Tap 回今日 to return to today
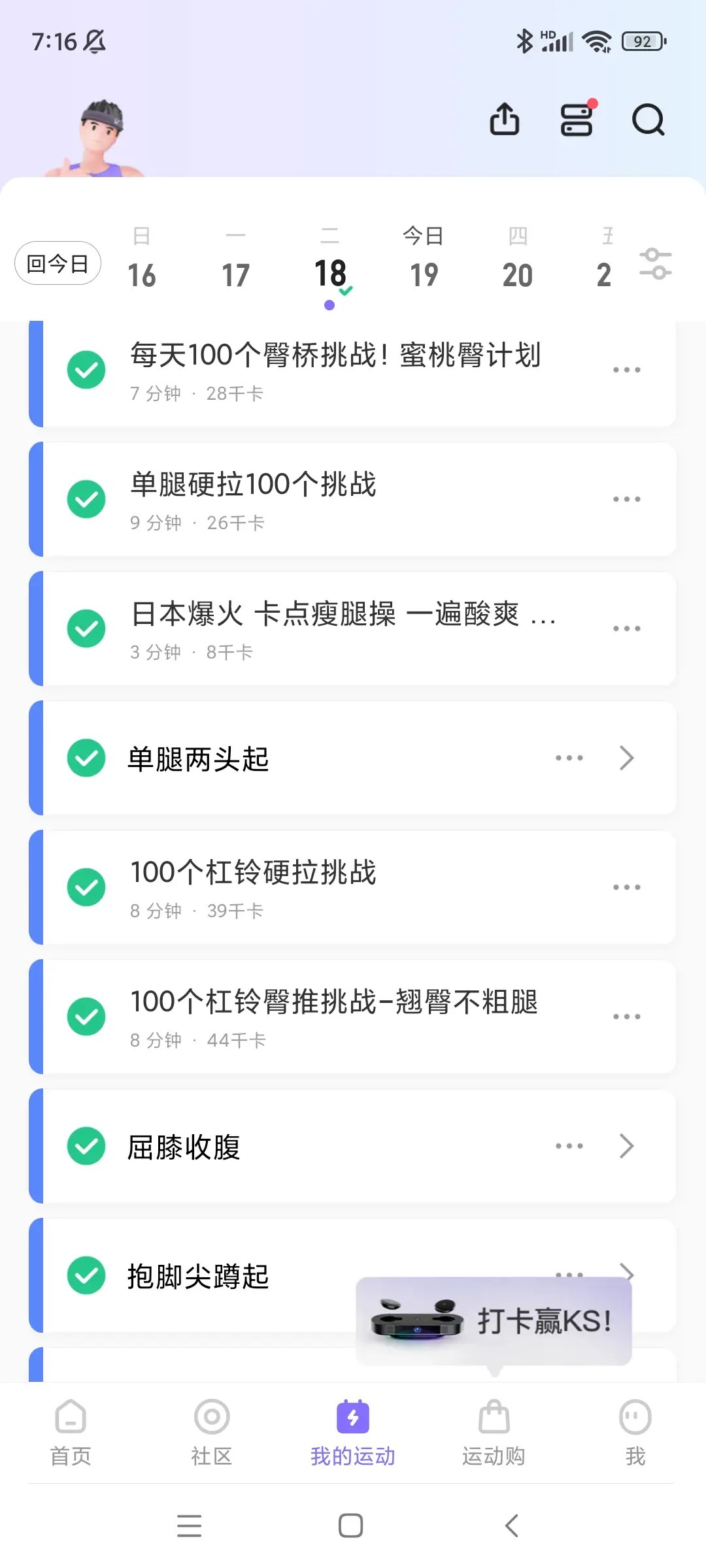This screenshot has width=706, height=1568. tap(58, 263)
